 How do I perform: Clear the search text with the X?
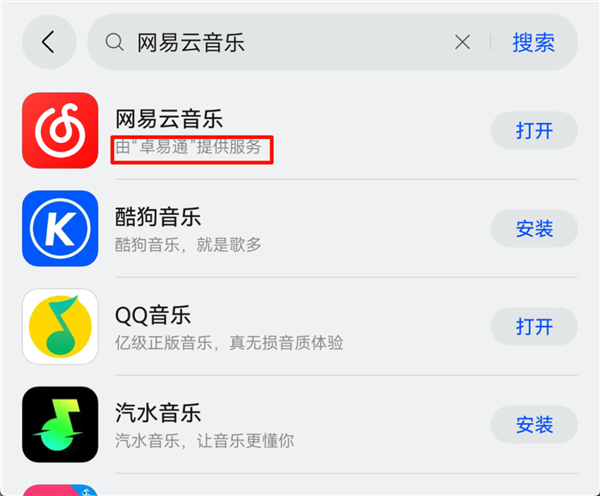[462, 42]
